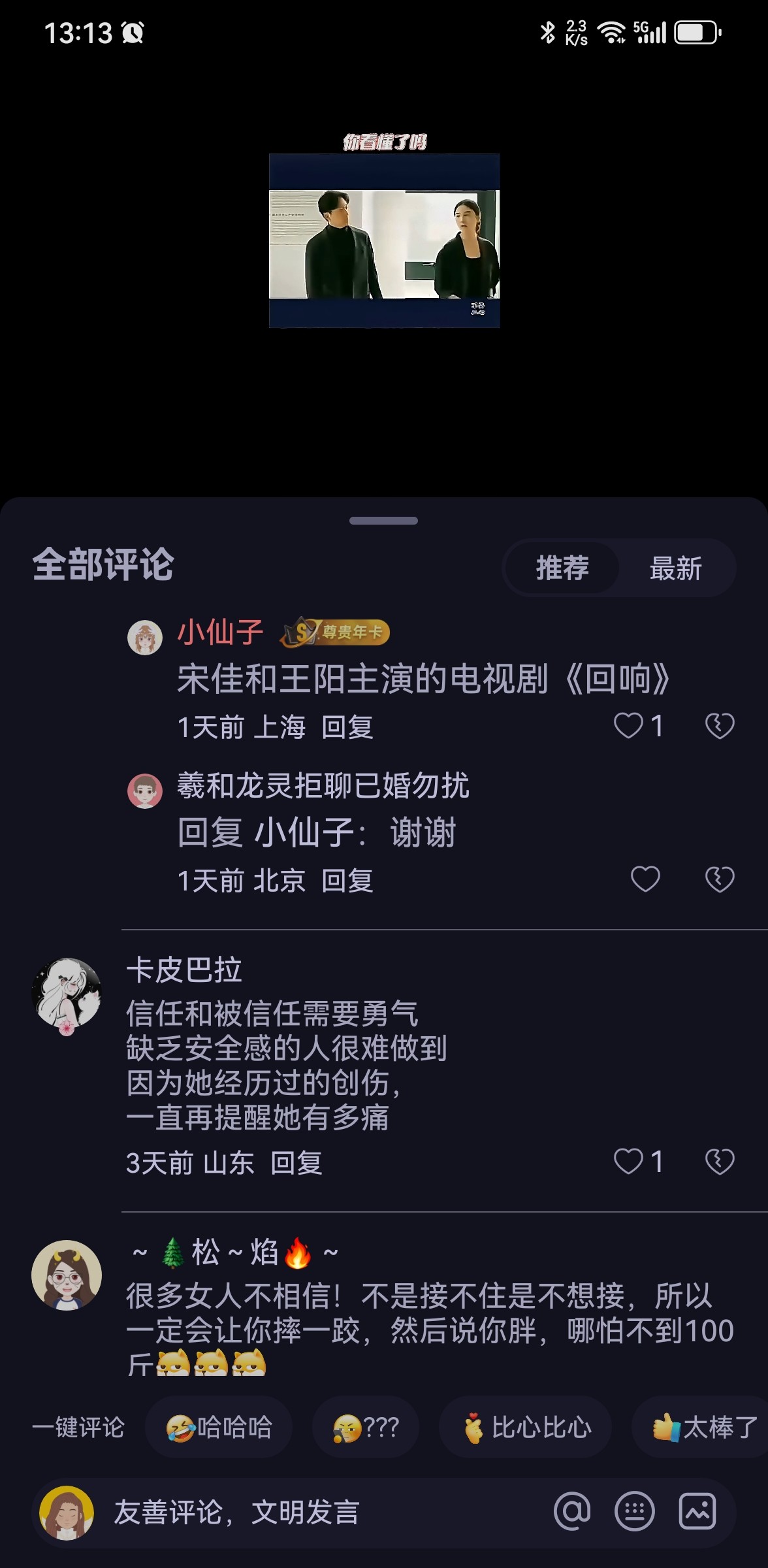Open the emoji picker icon
Image resolution: width=768 pixels, height=1568 pixels.
click(635, 1511)
